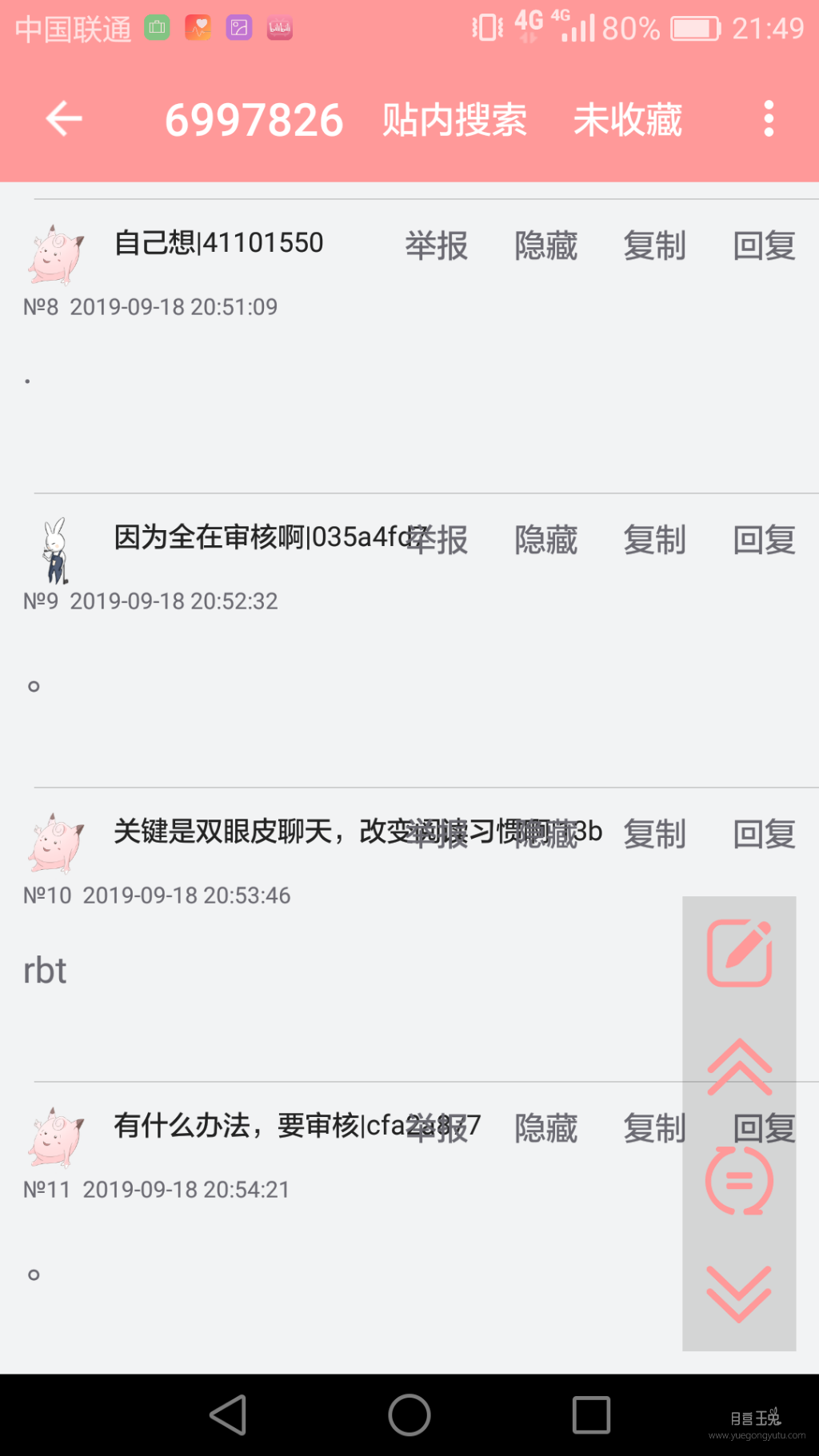
Task: Tap the battery indicator in status bar
Action: (693, 27)
